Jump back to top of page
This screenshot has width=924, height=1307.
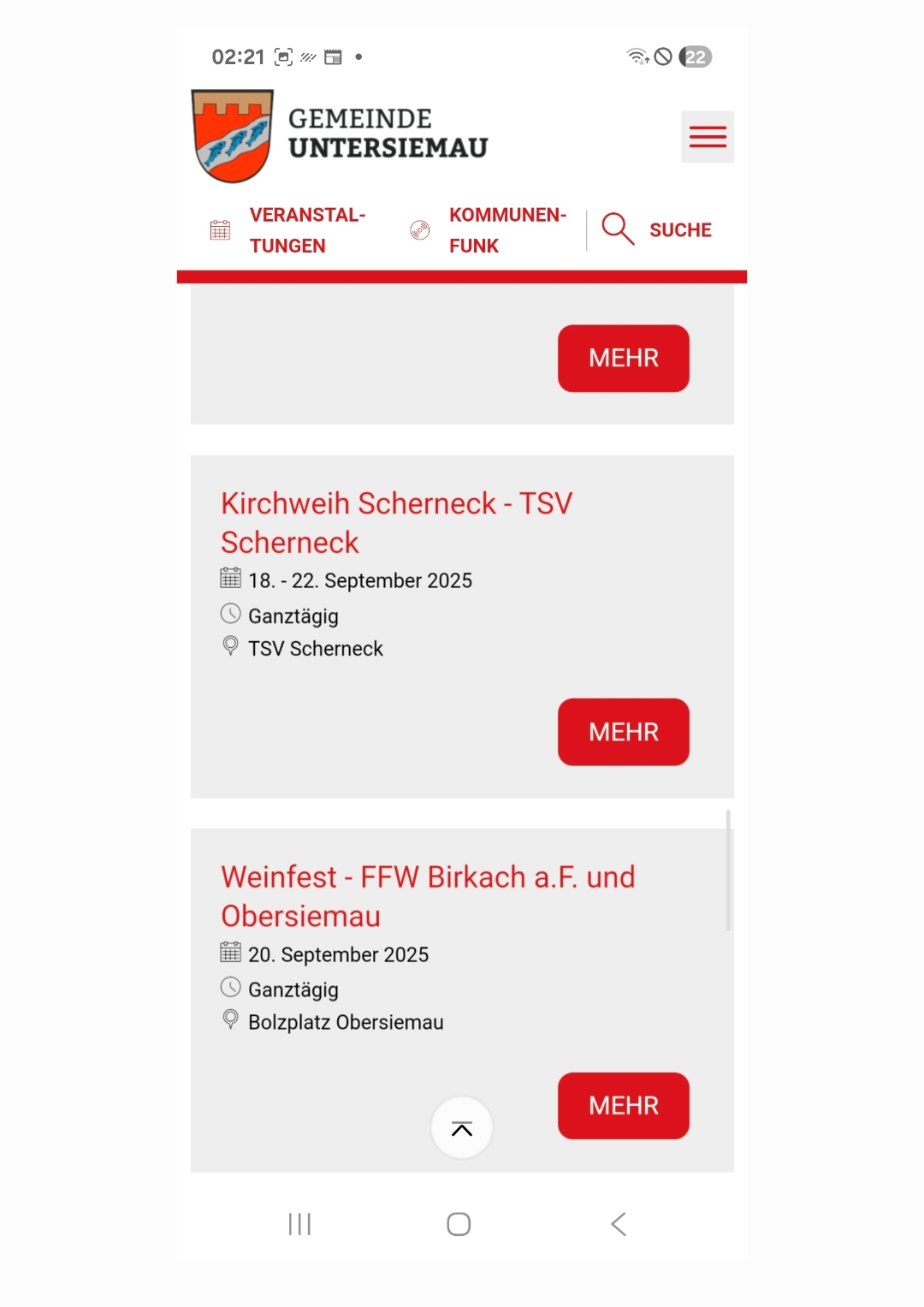coord(462,1128)
